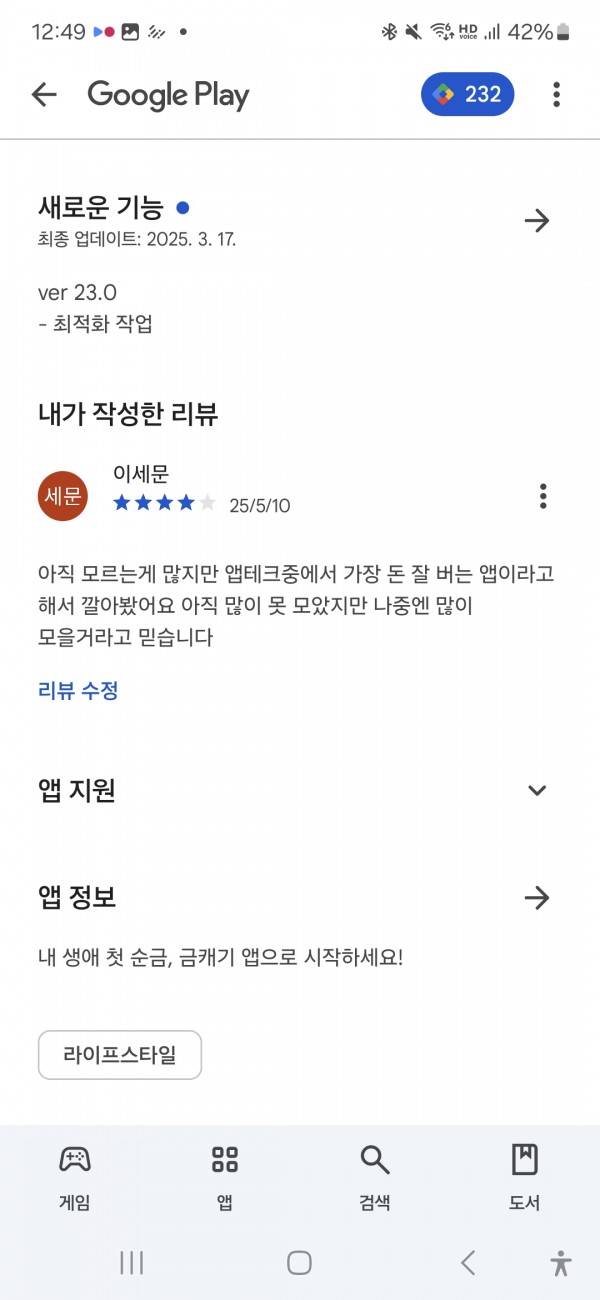600x1300 pixels.
Task: Open 새로운 기능 details arrow
Action: pyautogui.click(x=537, y=220)
